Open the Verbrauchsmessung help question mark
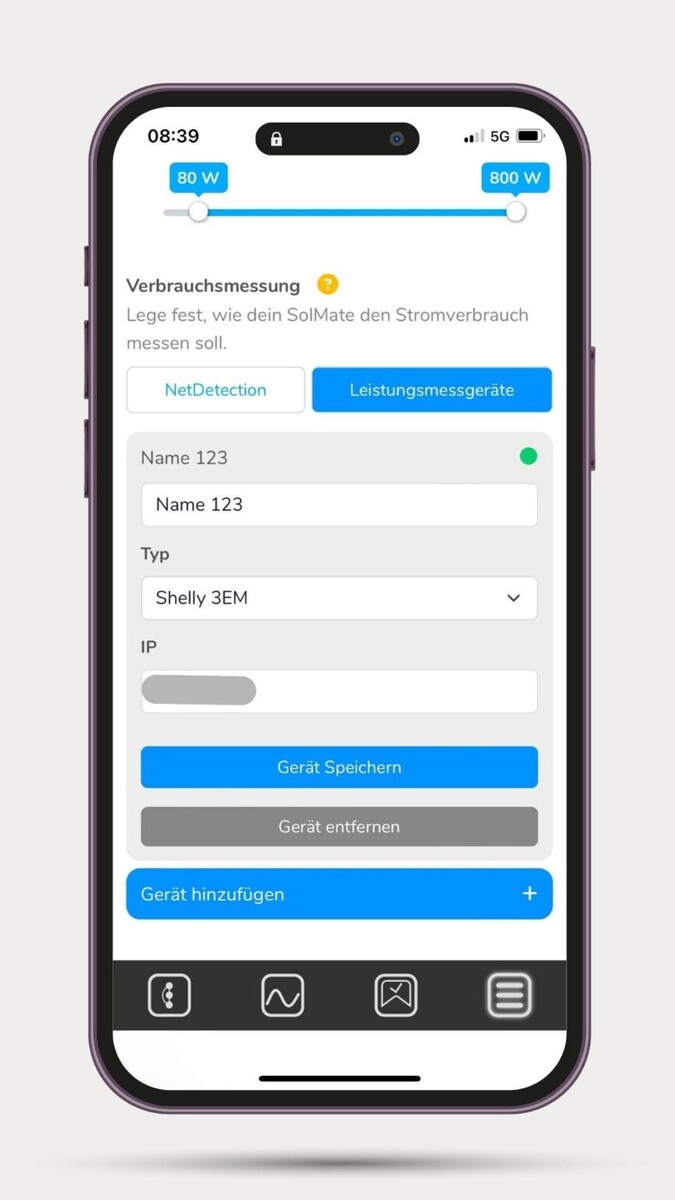 pyautogui.click(x=327, y=285)
